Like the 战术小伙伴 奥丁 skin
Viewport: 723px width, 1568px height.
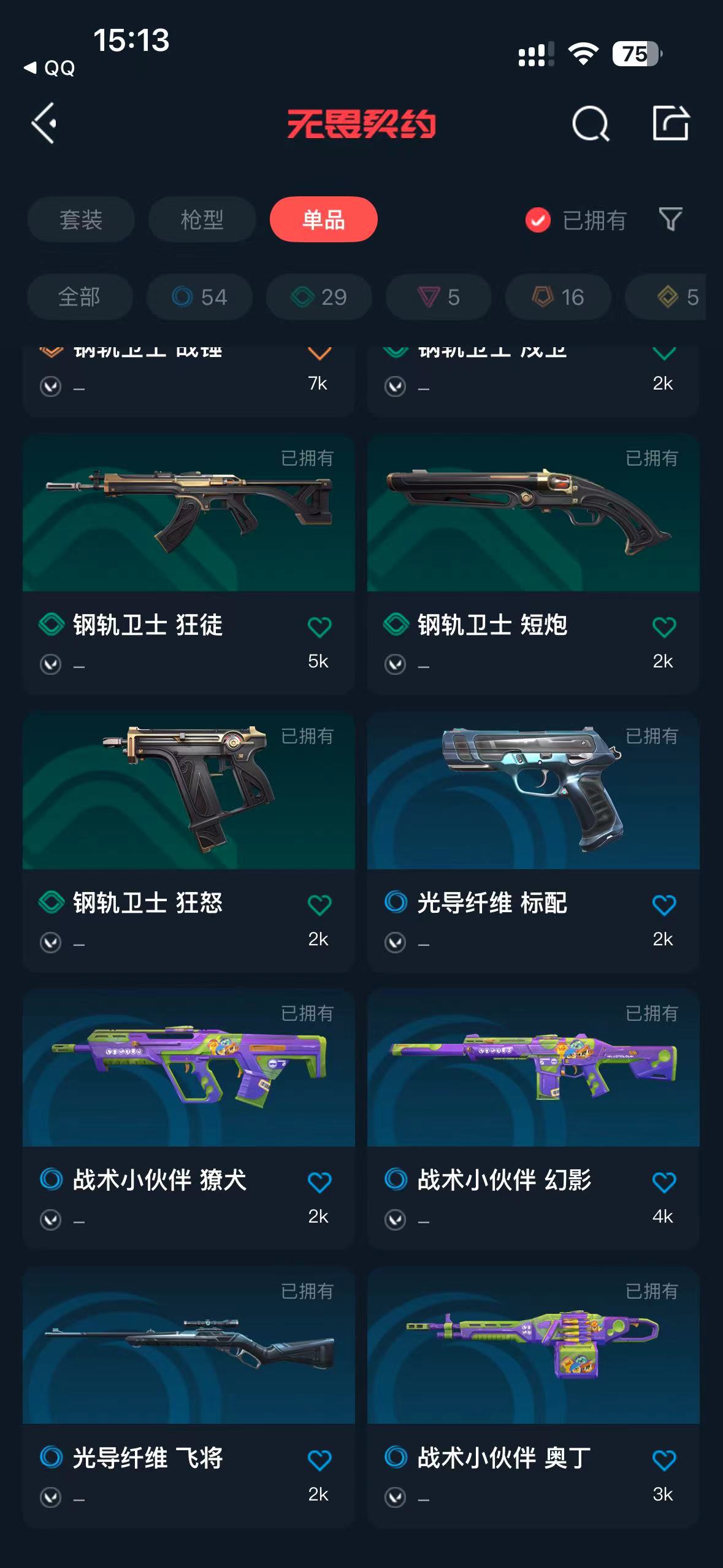coord(664,1460)
